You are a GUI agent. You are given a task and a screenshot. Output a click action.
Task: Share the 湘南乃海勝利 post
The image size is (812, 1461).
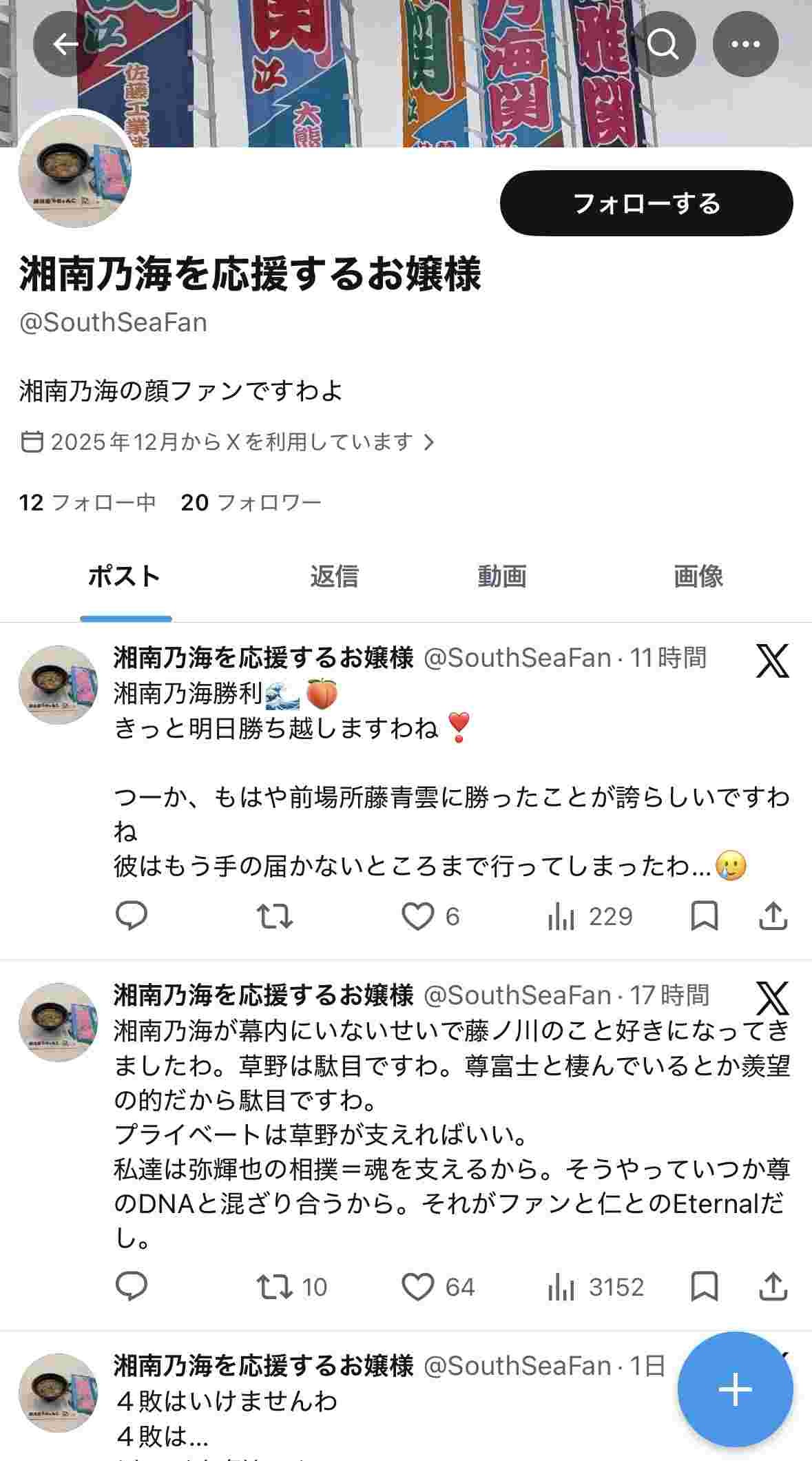click(773, 916)
